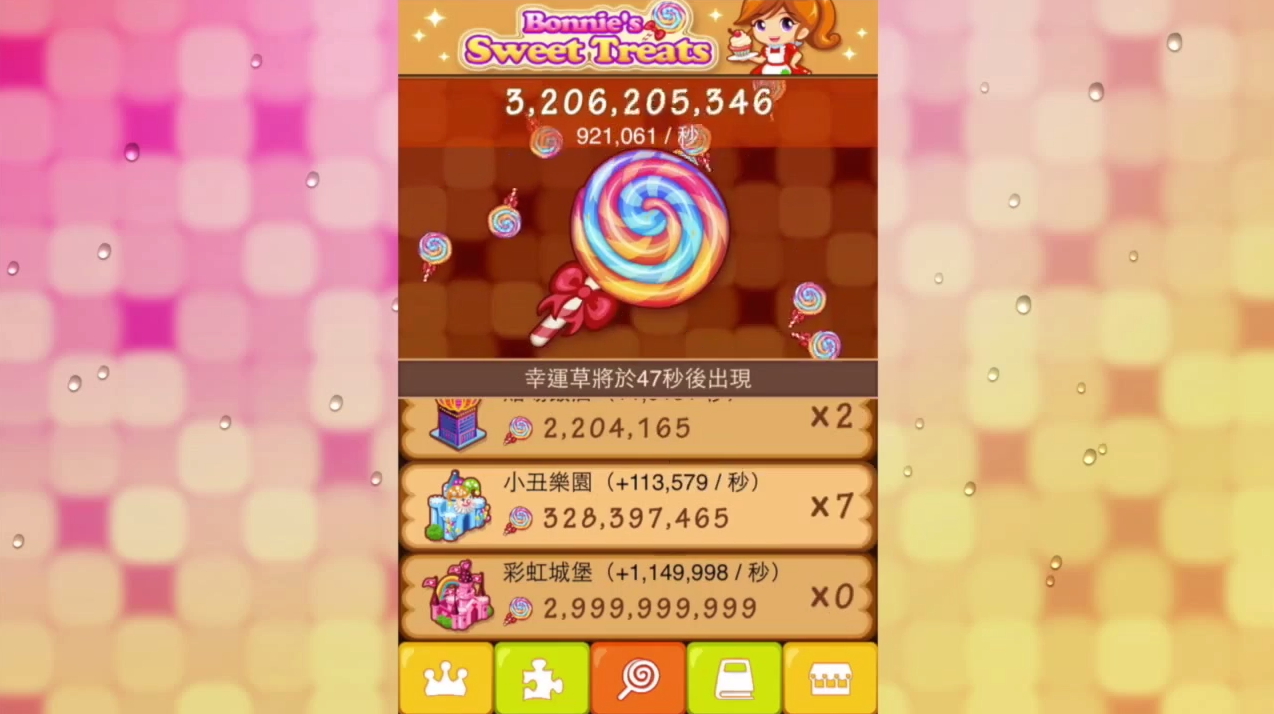The width and height of the screenshot is (1274, 714).
Task: Open the crown ranking tab
Action: tap(446, 678)
